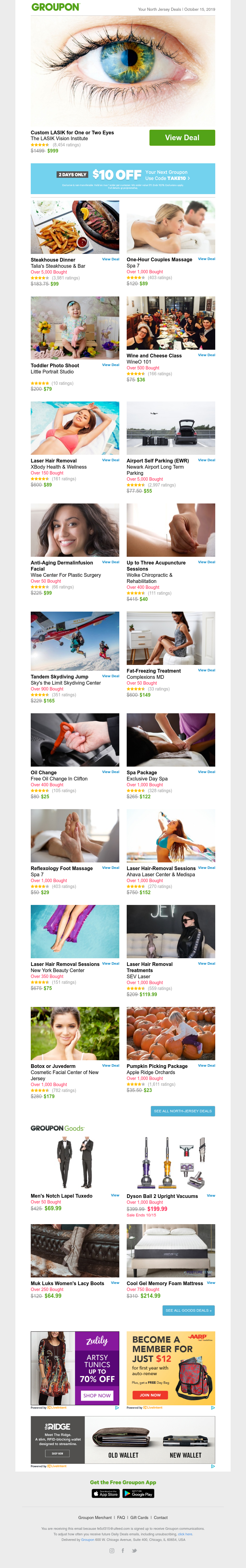
Task: View Deal for Oil Change
Action: (x=111, y=772)
